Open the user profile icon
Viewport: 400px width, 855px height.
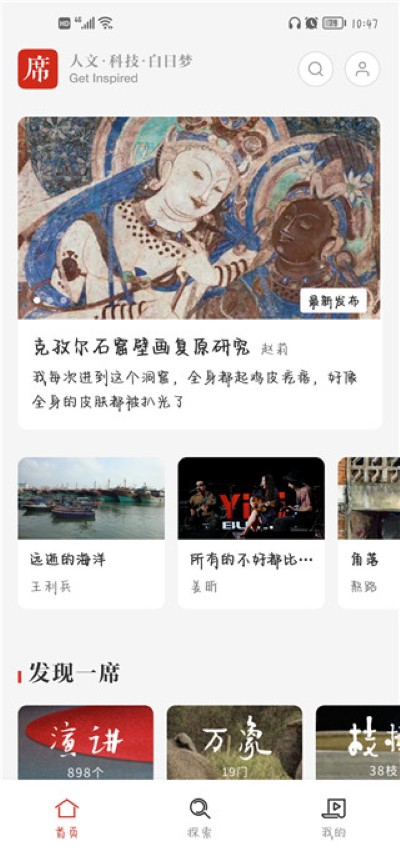(362, 69)
